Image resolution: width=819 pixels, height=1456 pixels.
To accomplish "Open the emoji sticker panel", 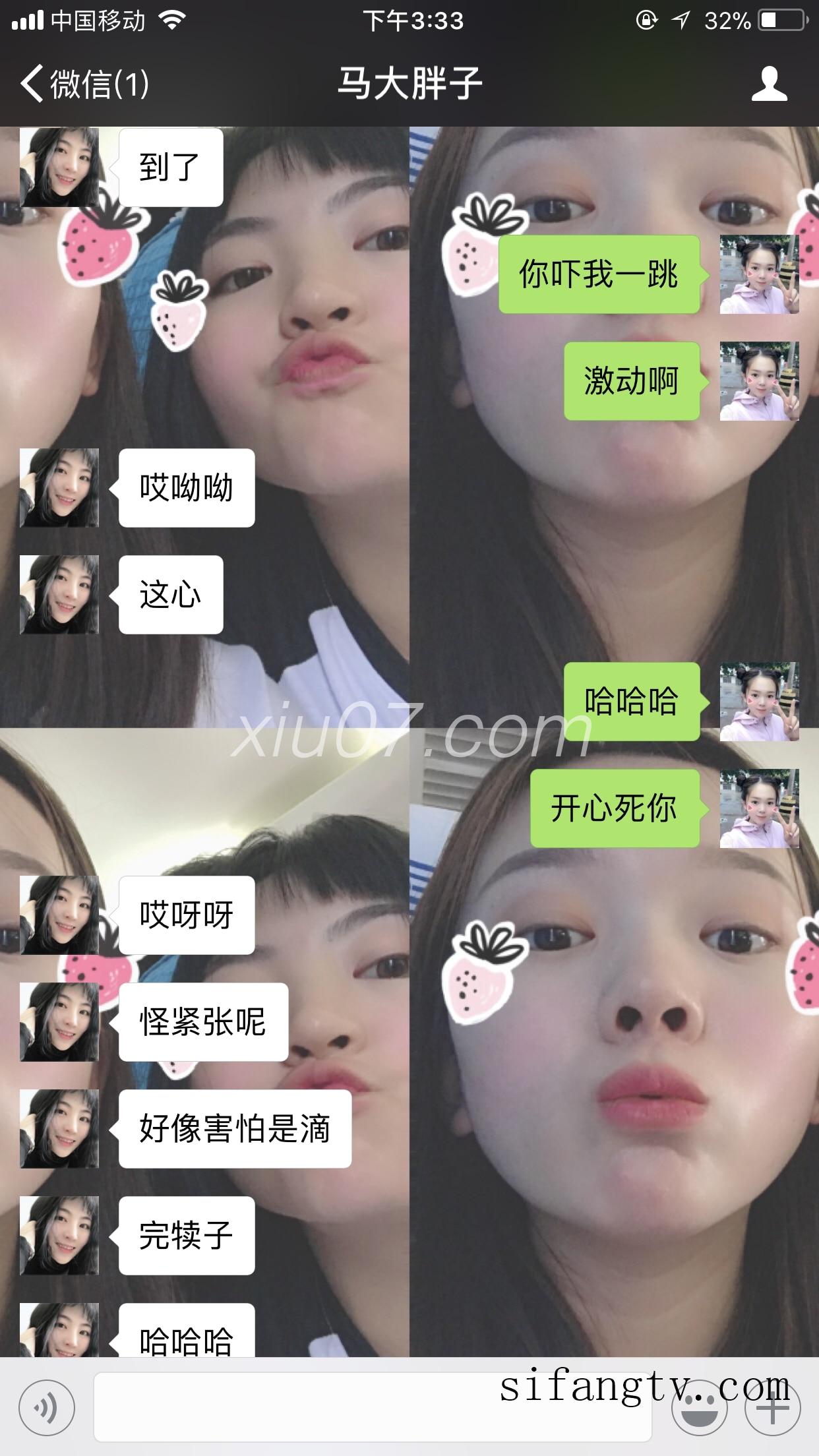I will [699, 1408].
